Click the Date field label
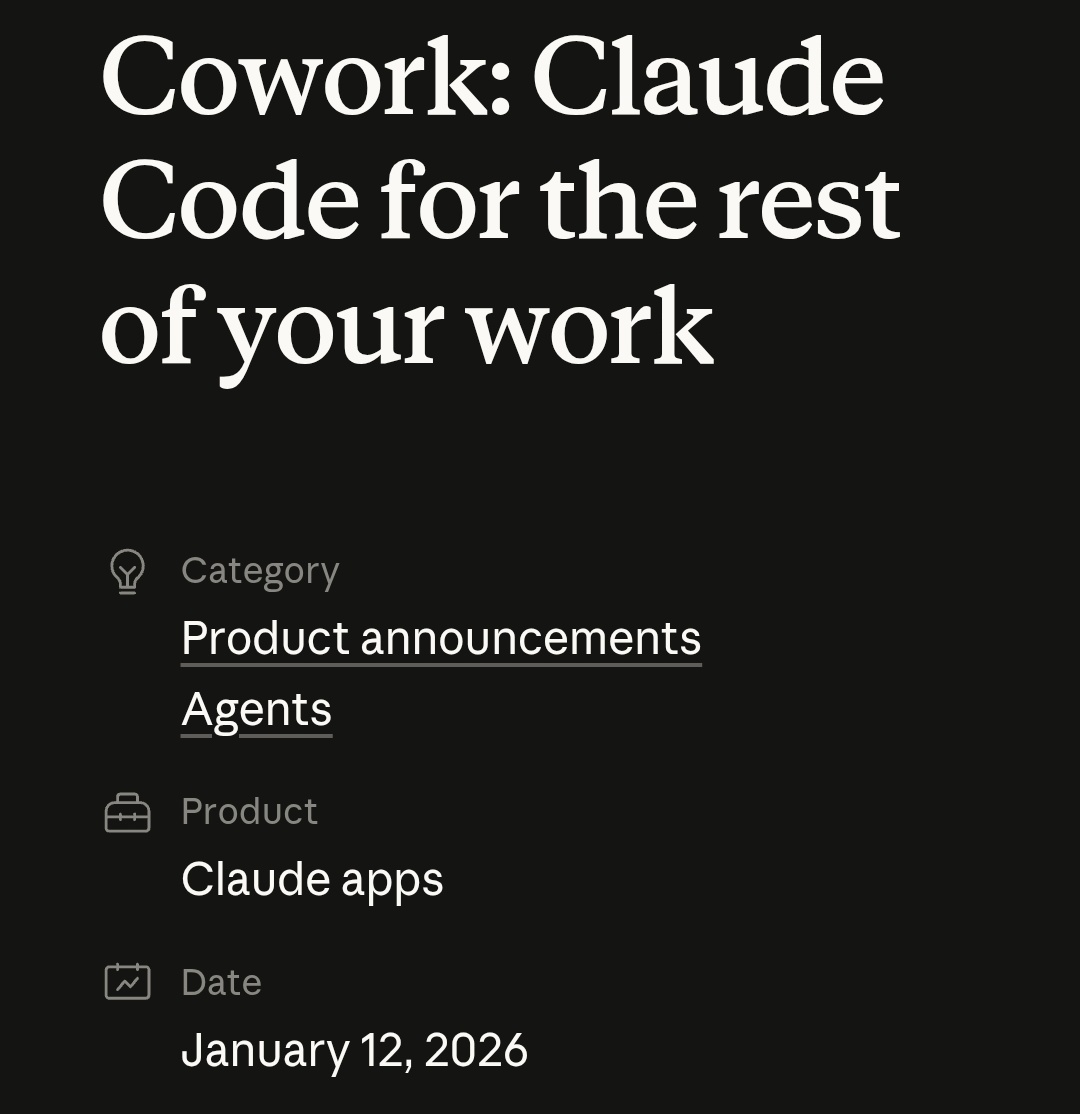The image size is (1080, 1114). click(221, 982)
